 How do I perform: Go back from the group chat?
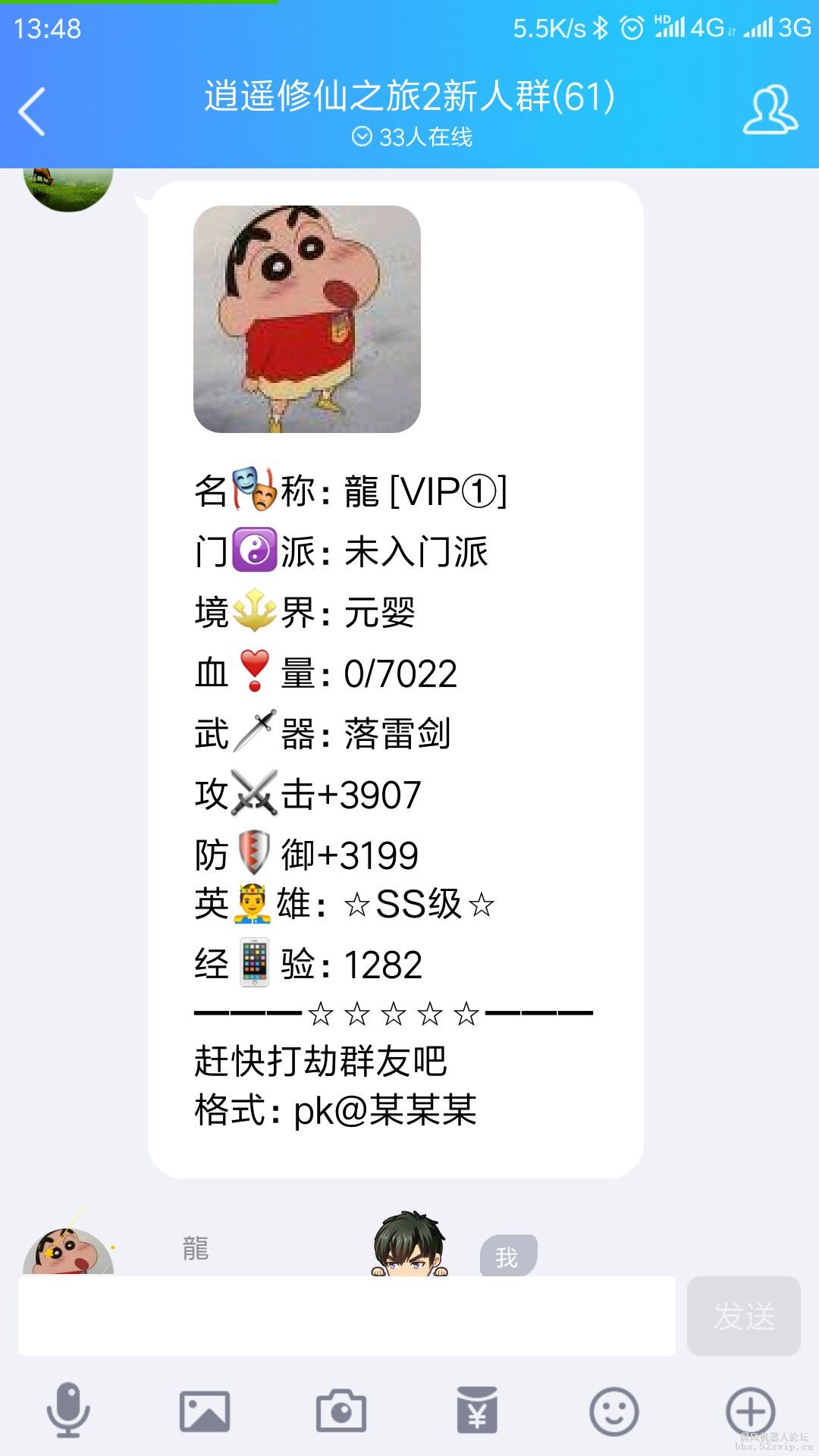point(32,111)
